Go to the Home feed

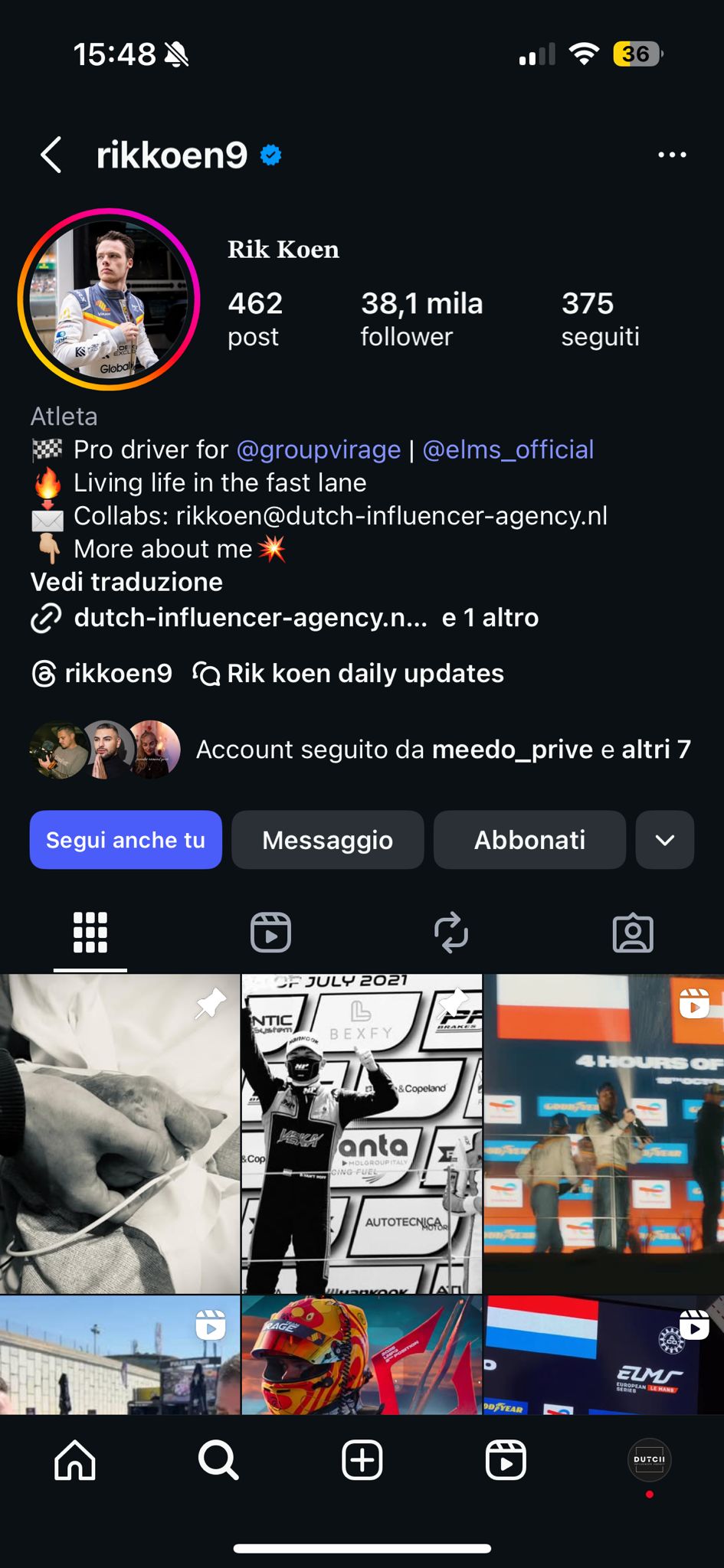75,1460
